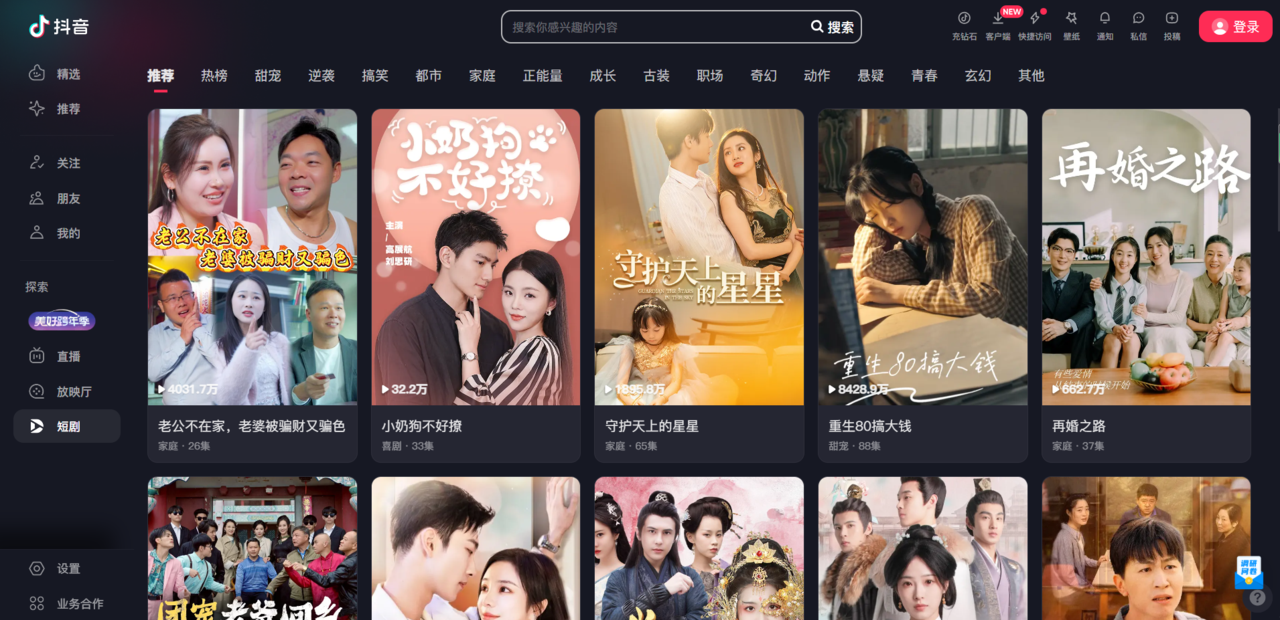Switch to the 热榜 tab
The height and width of the screenshot is (620, 1280).
(x=214, y=76)
